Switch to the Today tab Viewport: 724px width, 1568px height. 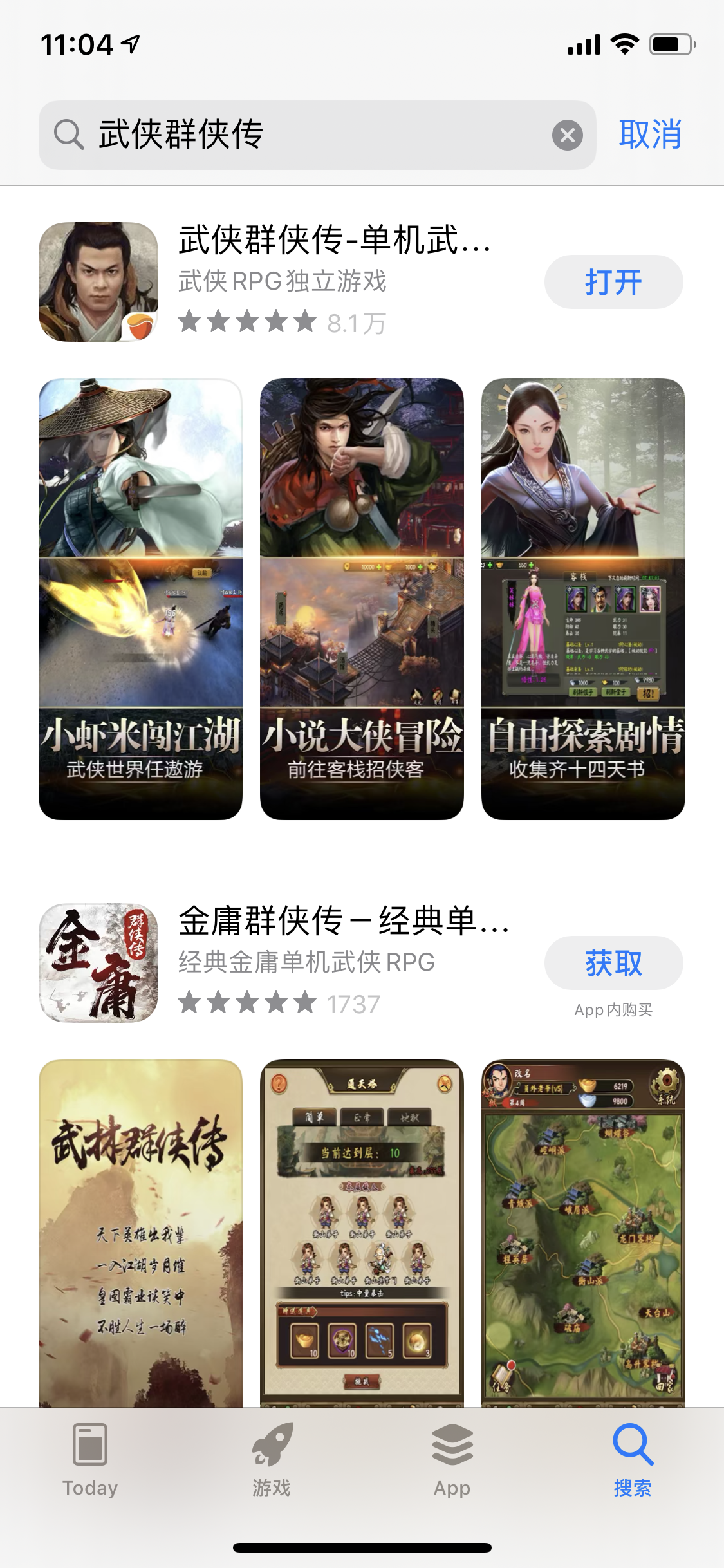(x=90, y=1460)
